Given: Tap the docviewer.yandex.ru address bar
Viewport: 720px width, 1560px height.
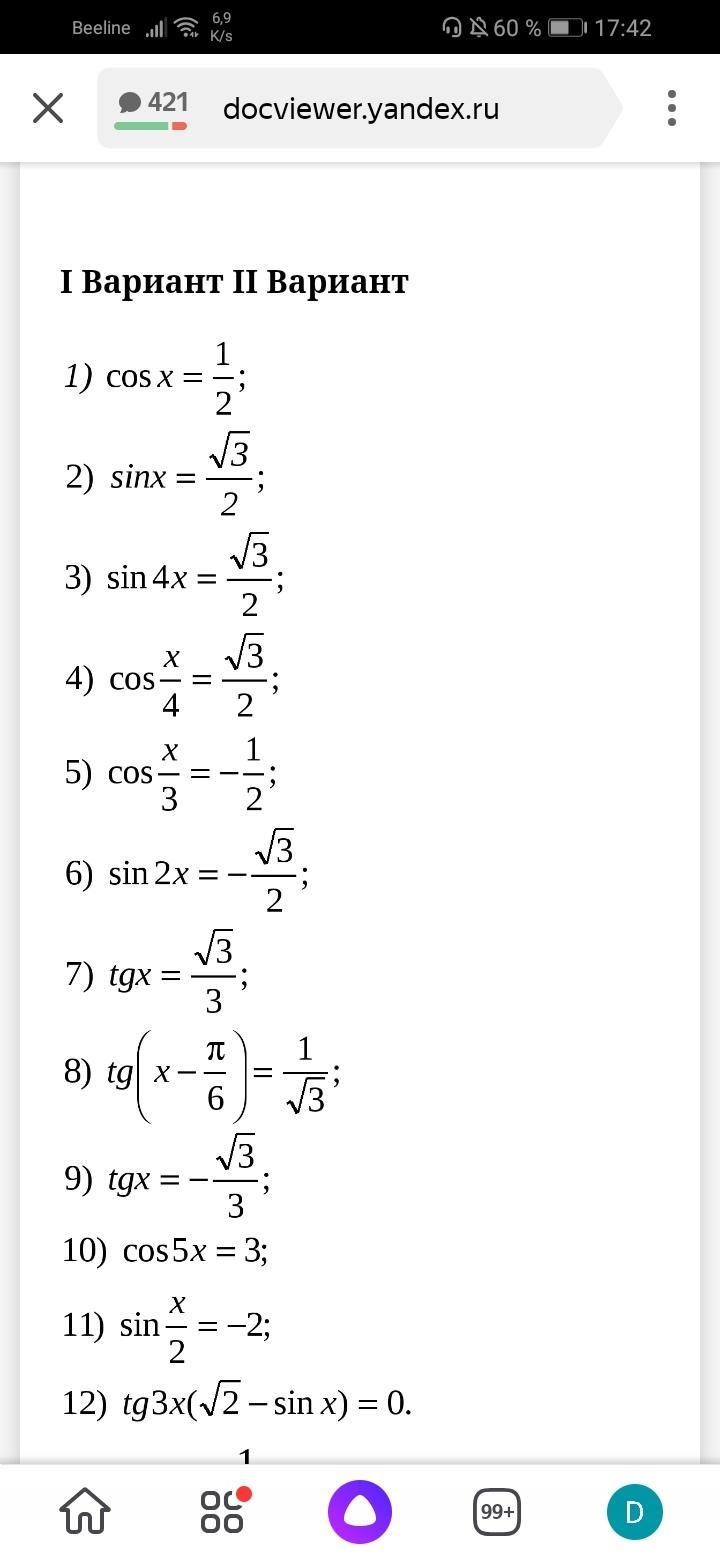Looking at the screenshot, I should click(x=360, y=108).
